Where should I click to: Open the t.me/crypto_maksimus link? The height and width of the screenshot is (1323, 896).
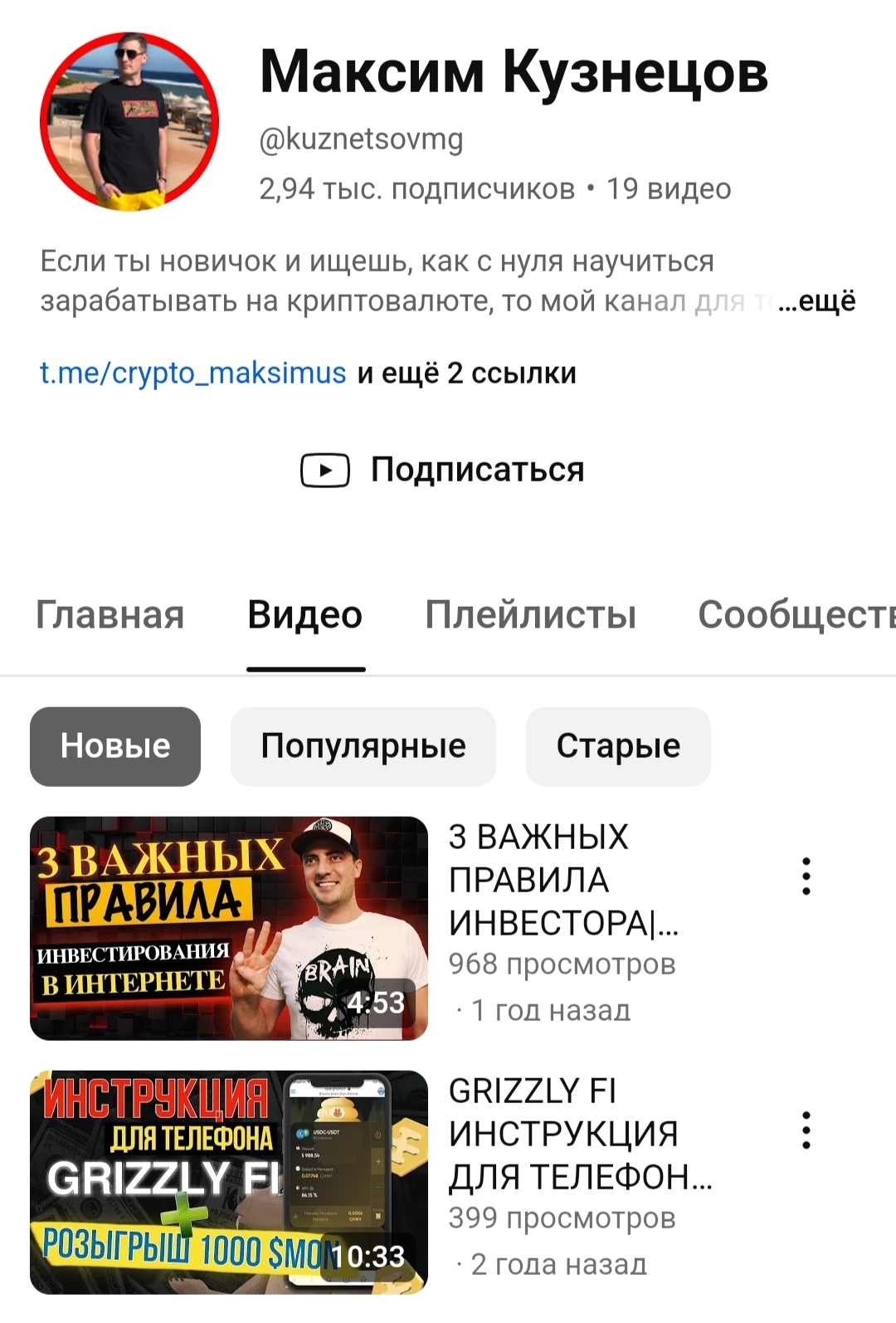click(192, 373)
